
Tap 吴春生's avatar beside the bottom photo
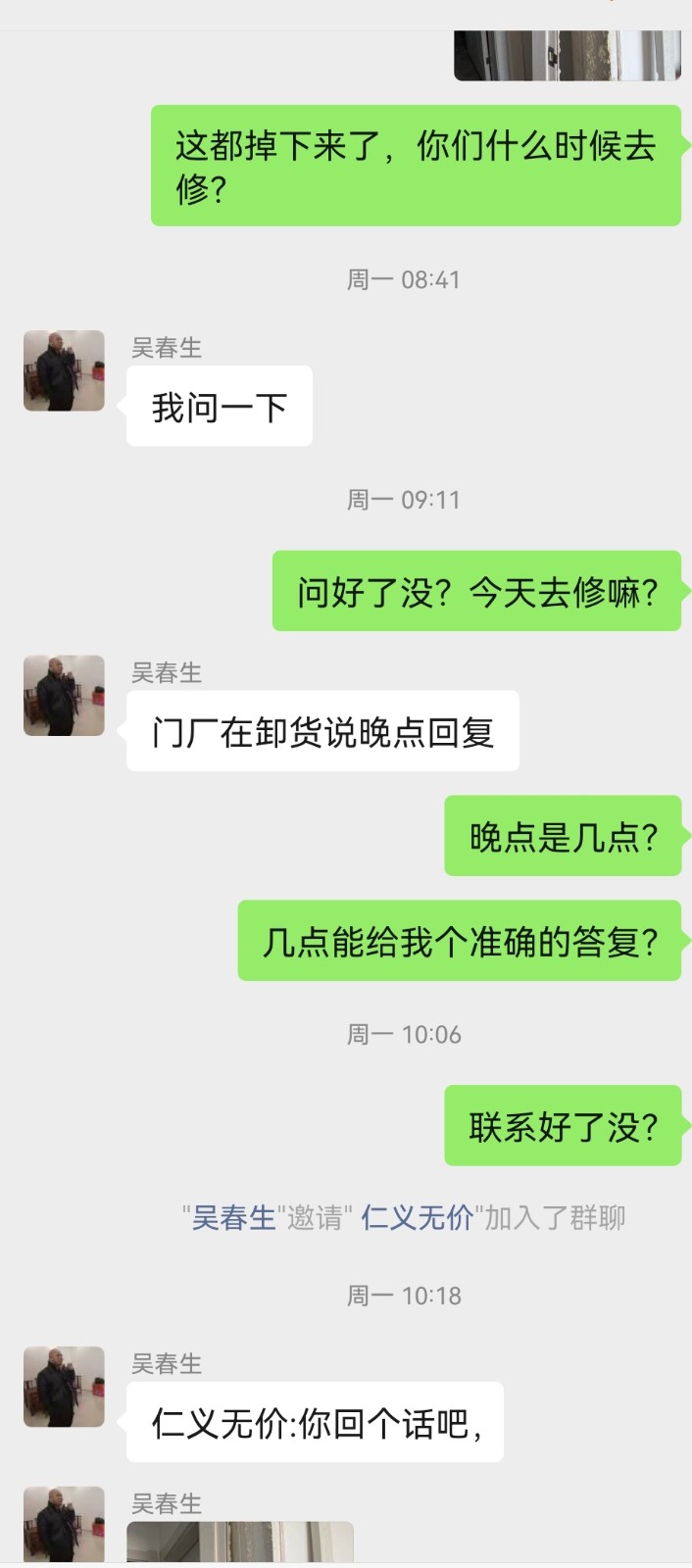click(x=64, y=1525)
